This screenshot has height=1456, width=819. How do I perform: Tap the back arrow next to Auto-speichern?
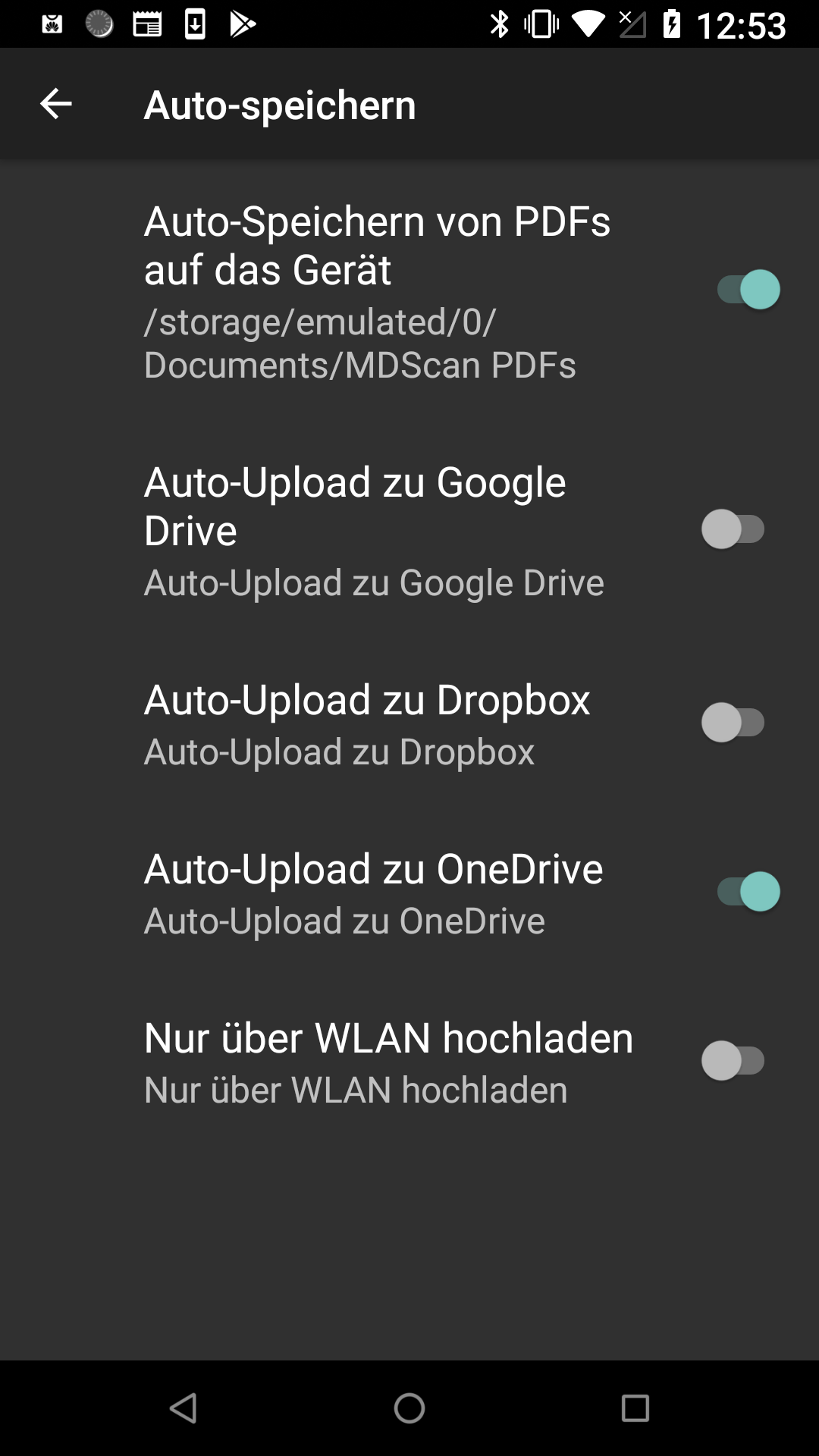pyautogui.click(x=55, y=104)
